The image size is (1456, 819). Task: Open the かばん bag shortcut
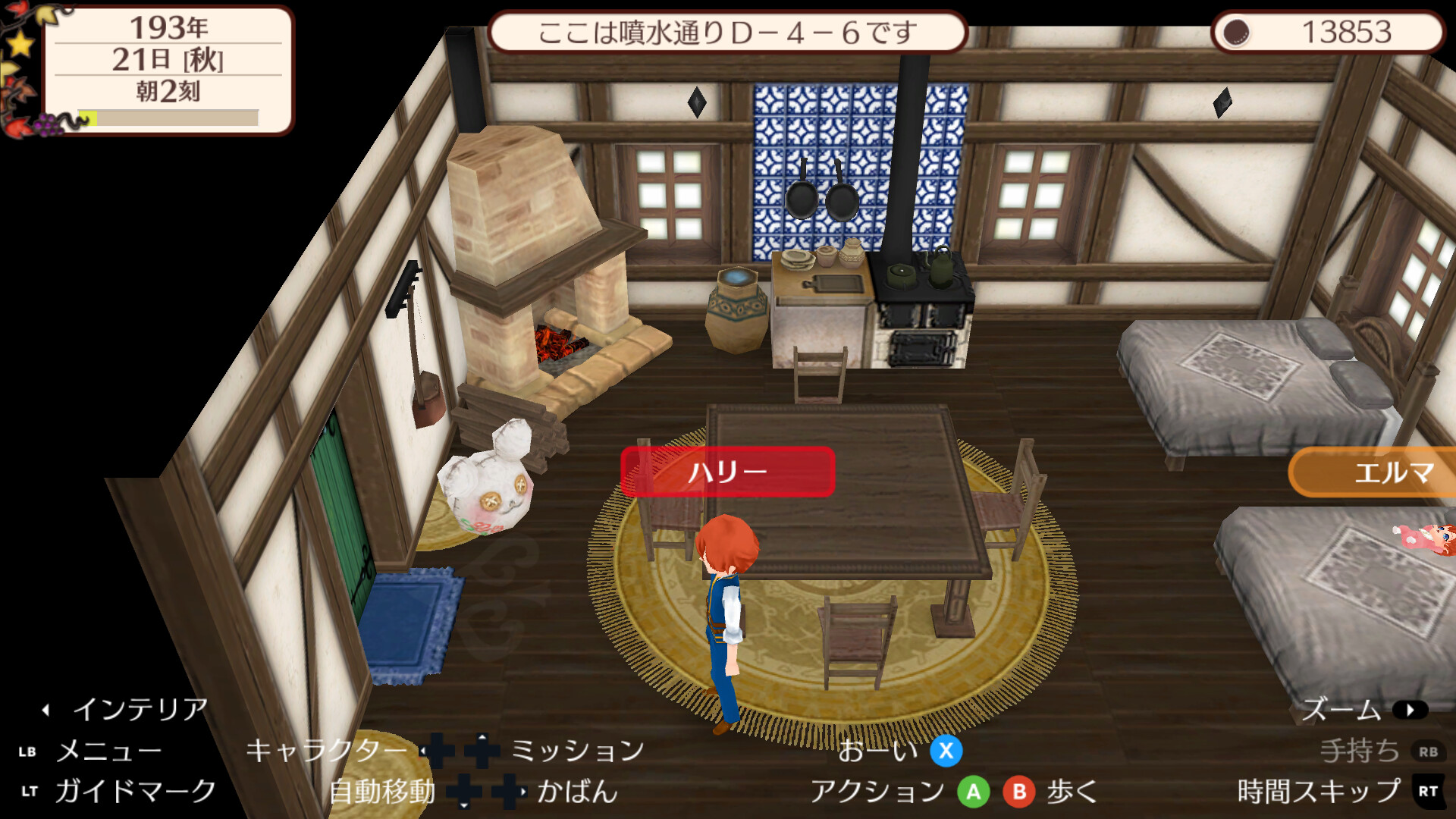[577, 792]
